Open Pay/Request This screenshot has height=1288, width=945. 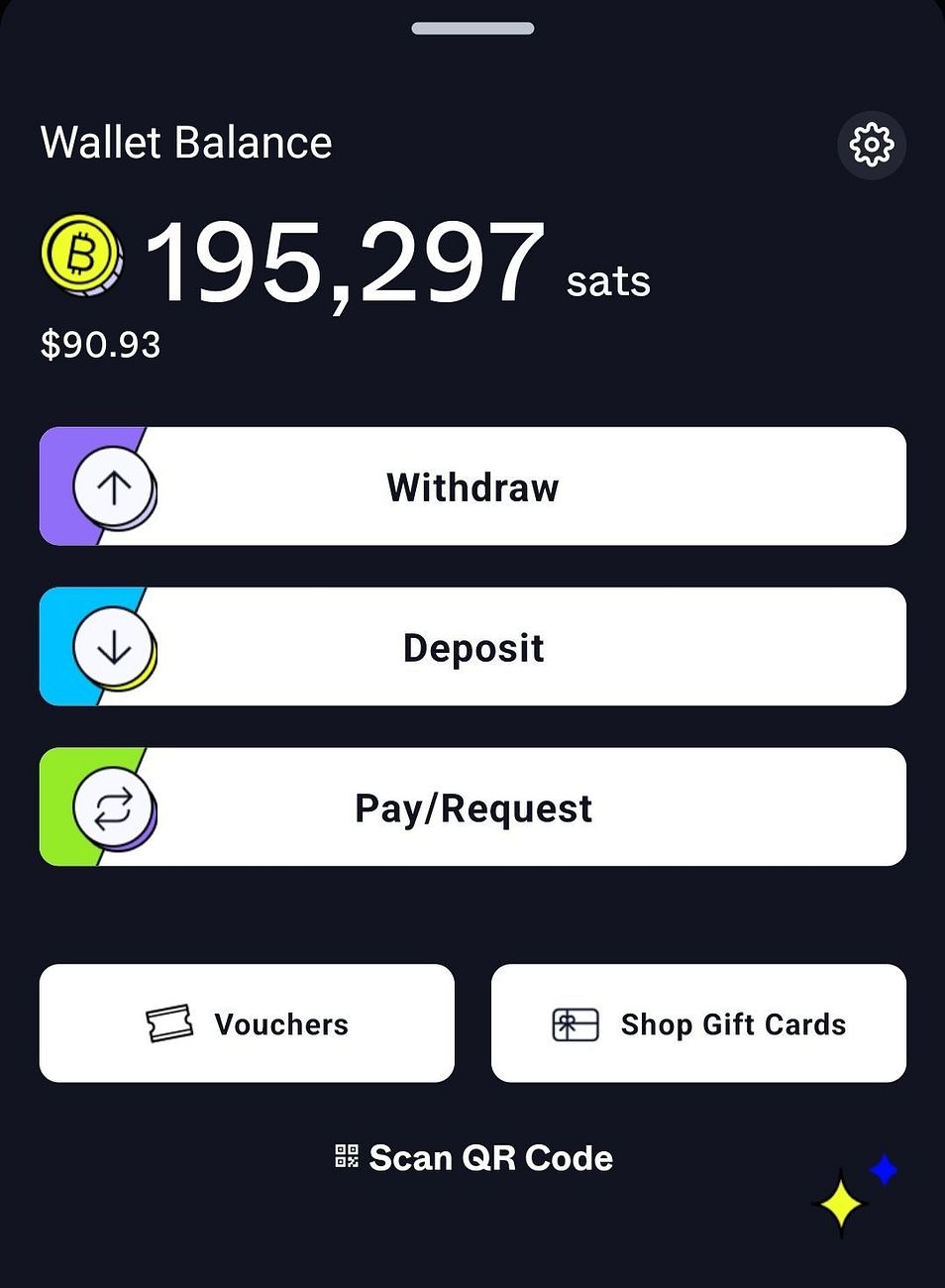[472, 807]
